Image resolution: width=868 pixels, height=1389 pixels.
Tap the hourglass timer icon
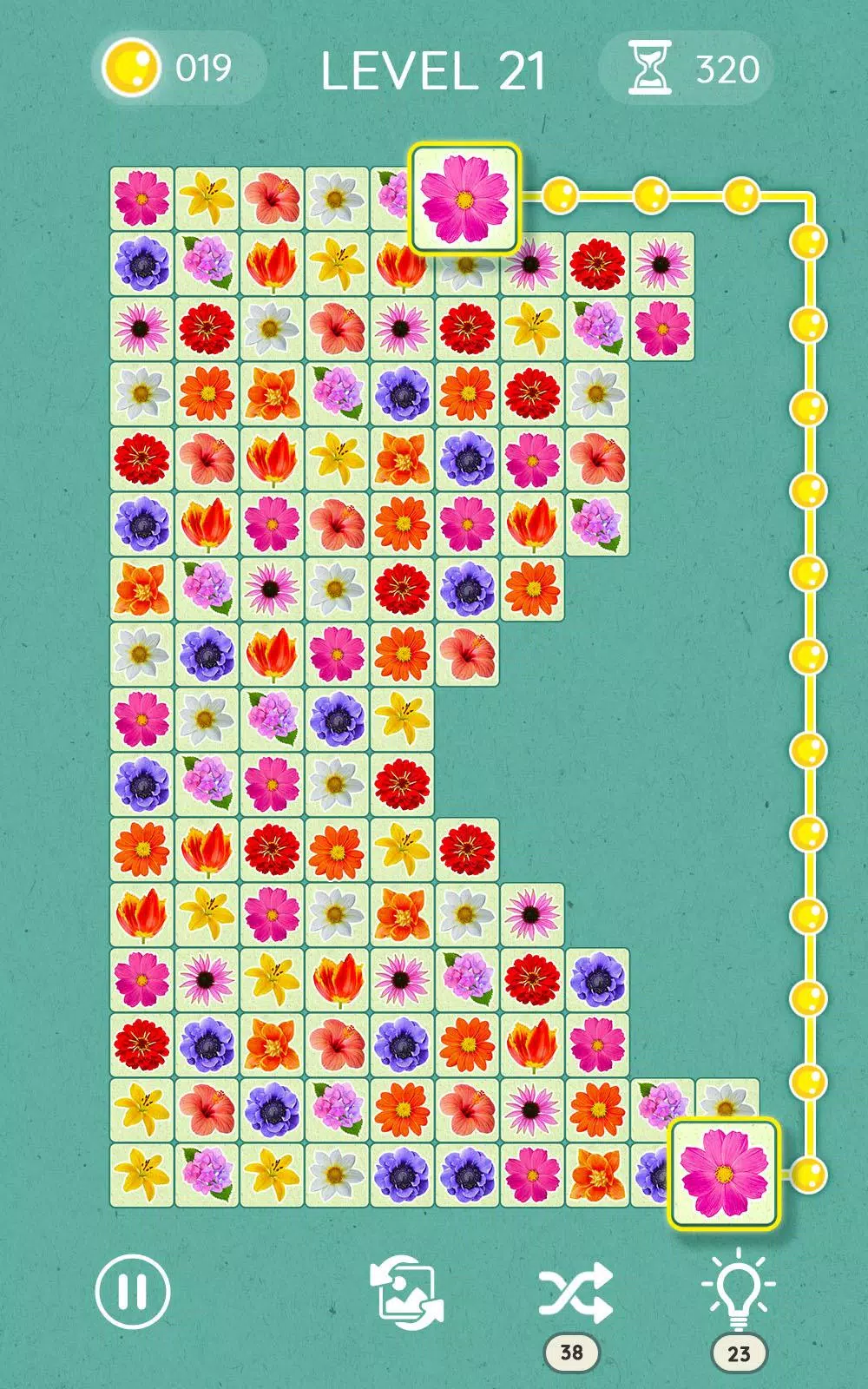pos(648,65)
